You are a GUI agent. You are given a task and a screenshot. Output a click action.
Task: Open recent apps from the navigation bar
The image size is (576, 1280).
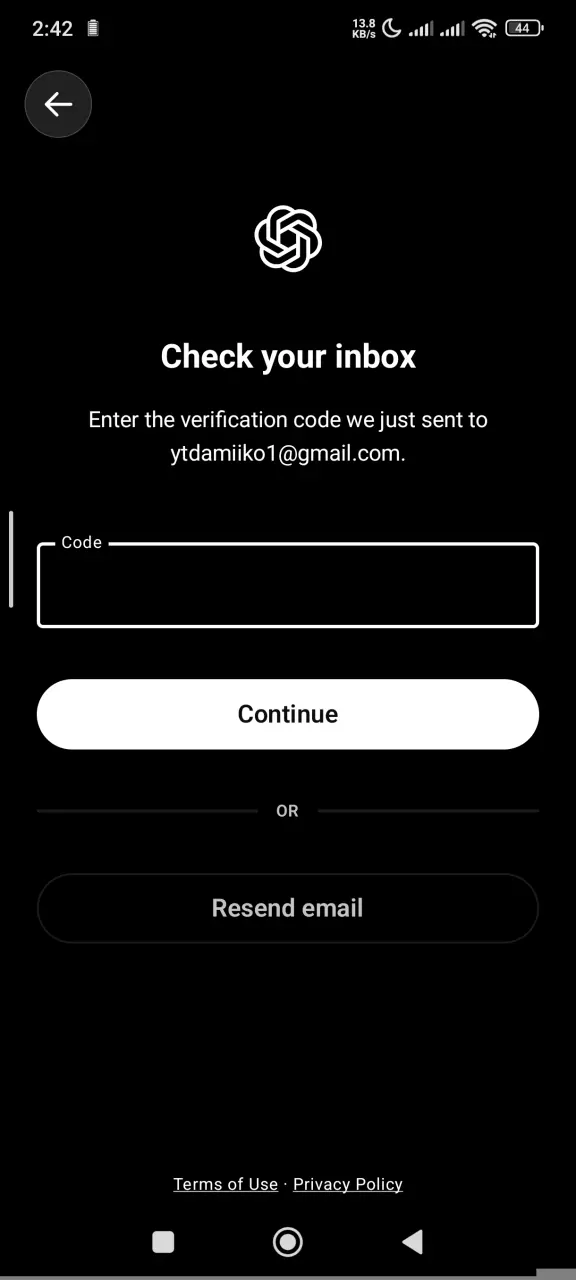163,1242
